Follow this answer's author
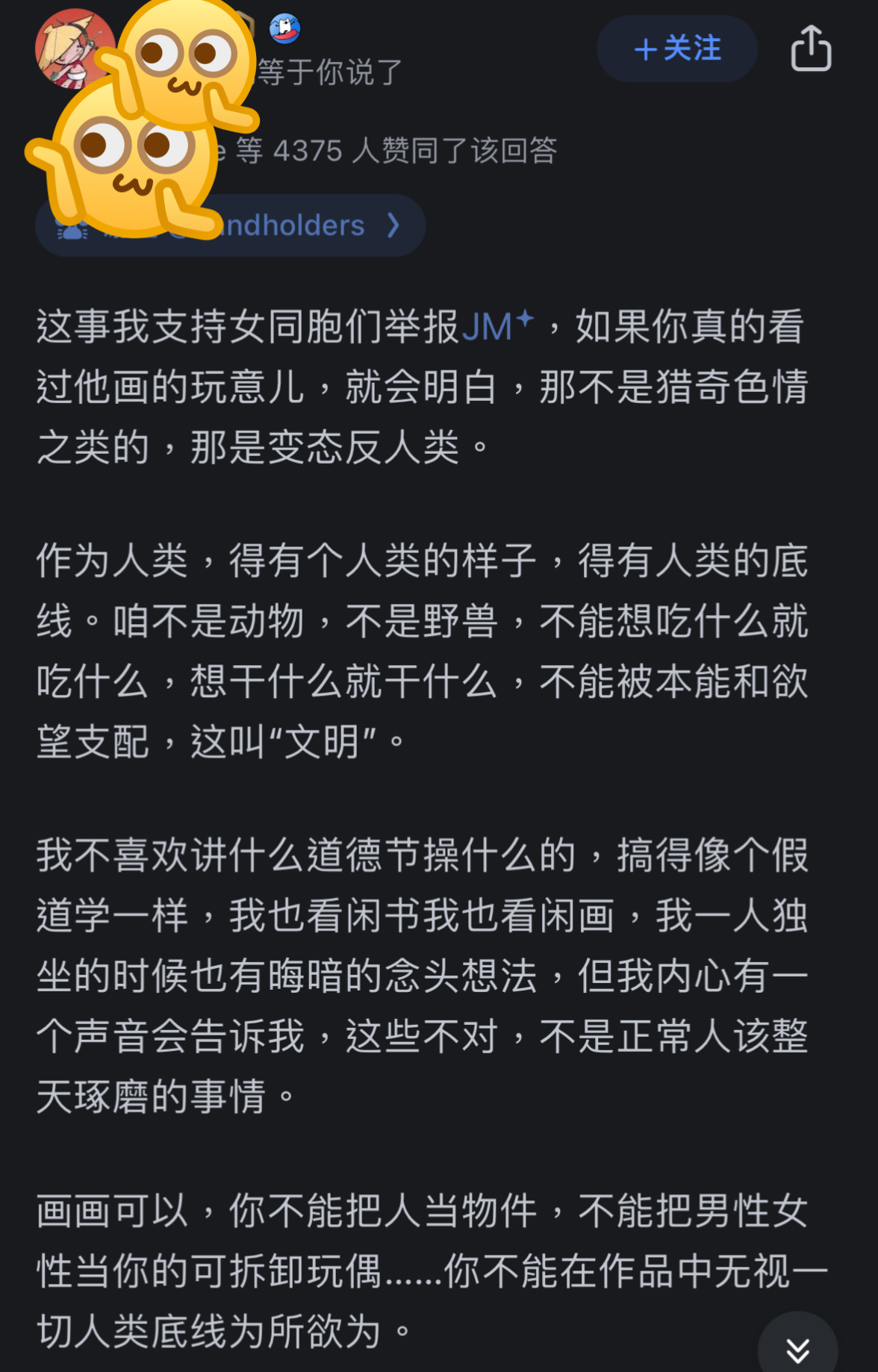878x1372 pixels. 676,49
